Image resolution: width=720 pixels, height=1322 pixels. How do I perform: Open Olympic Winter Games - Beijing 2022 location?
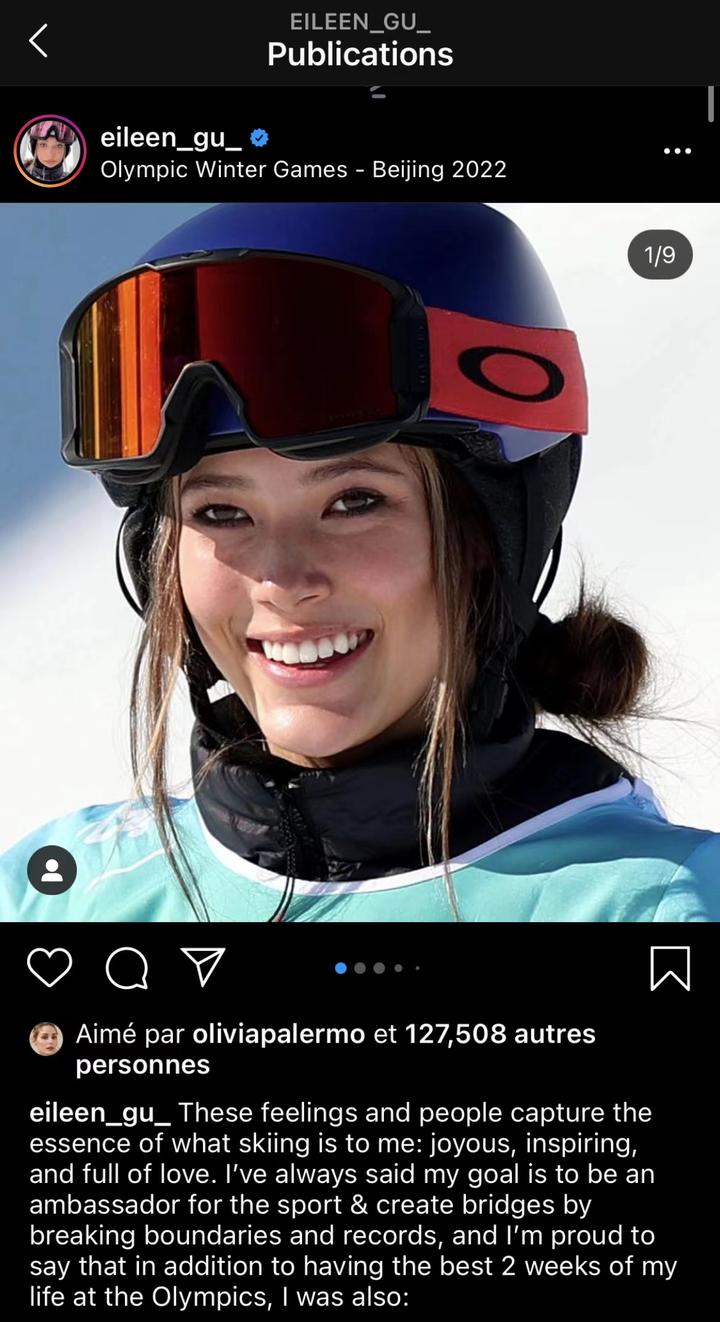(303, 169)
